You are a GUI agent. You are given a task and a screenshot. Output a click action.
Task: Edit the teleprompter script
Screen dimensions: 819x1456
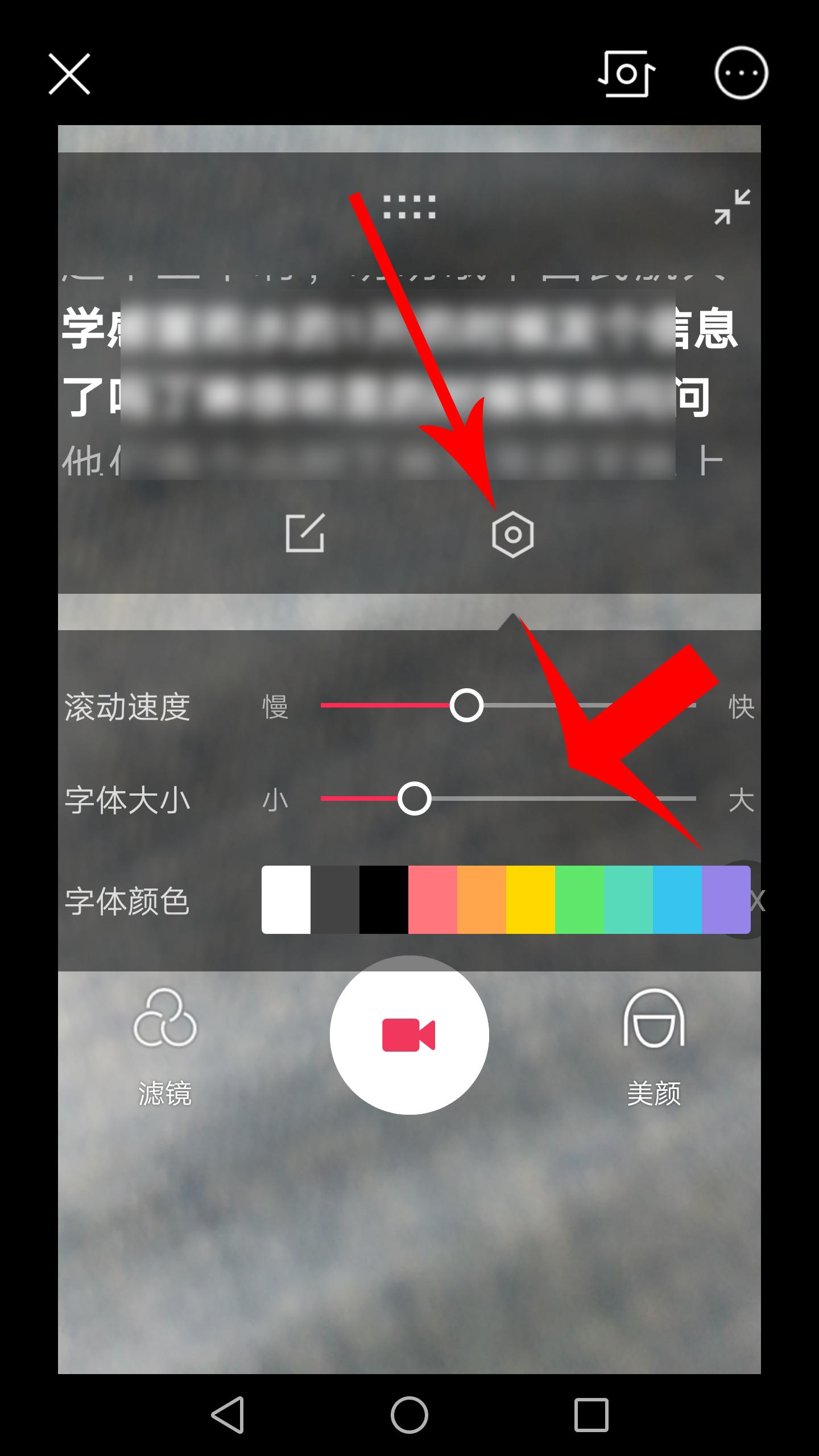pos(305,533)
